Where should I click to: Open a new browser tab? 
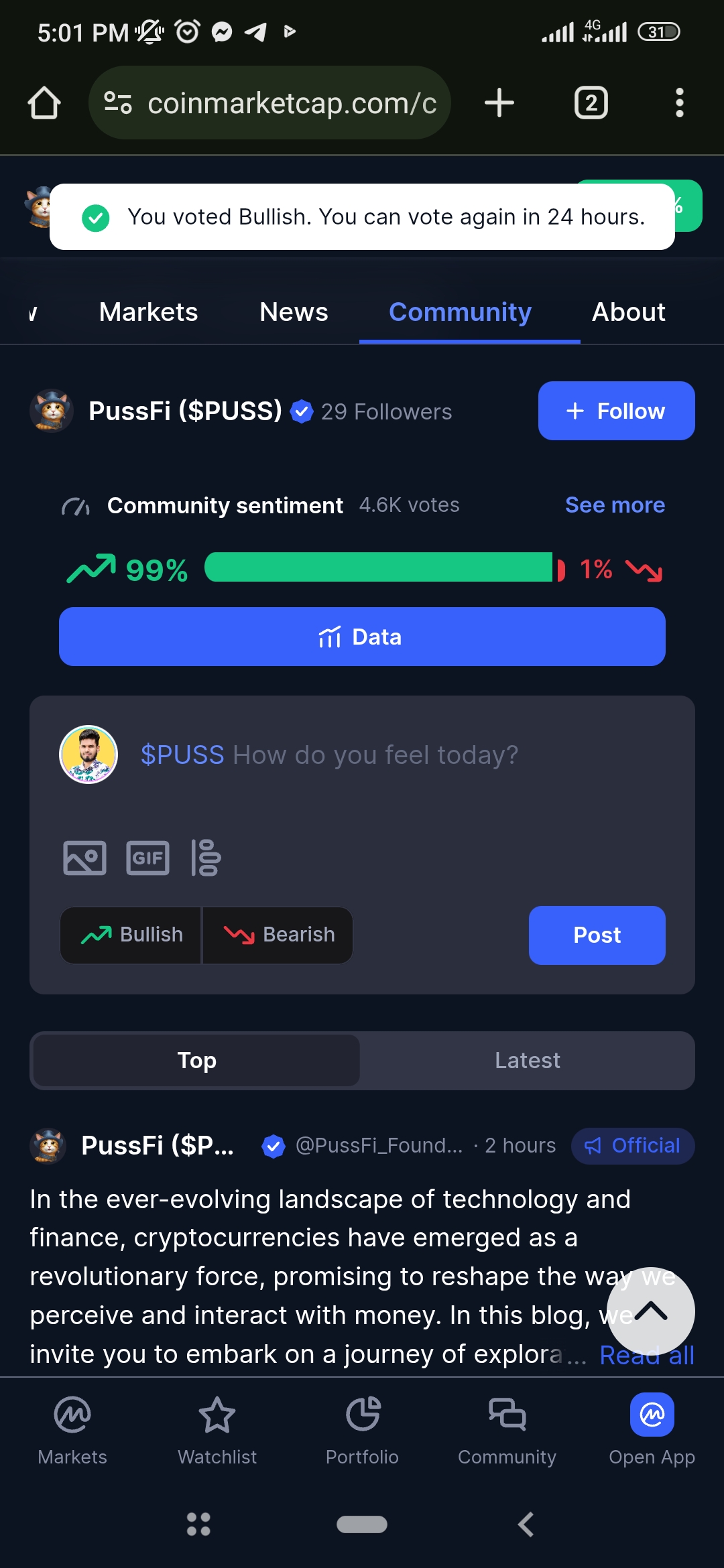point(499,103)
